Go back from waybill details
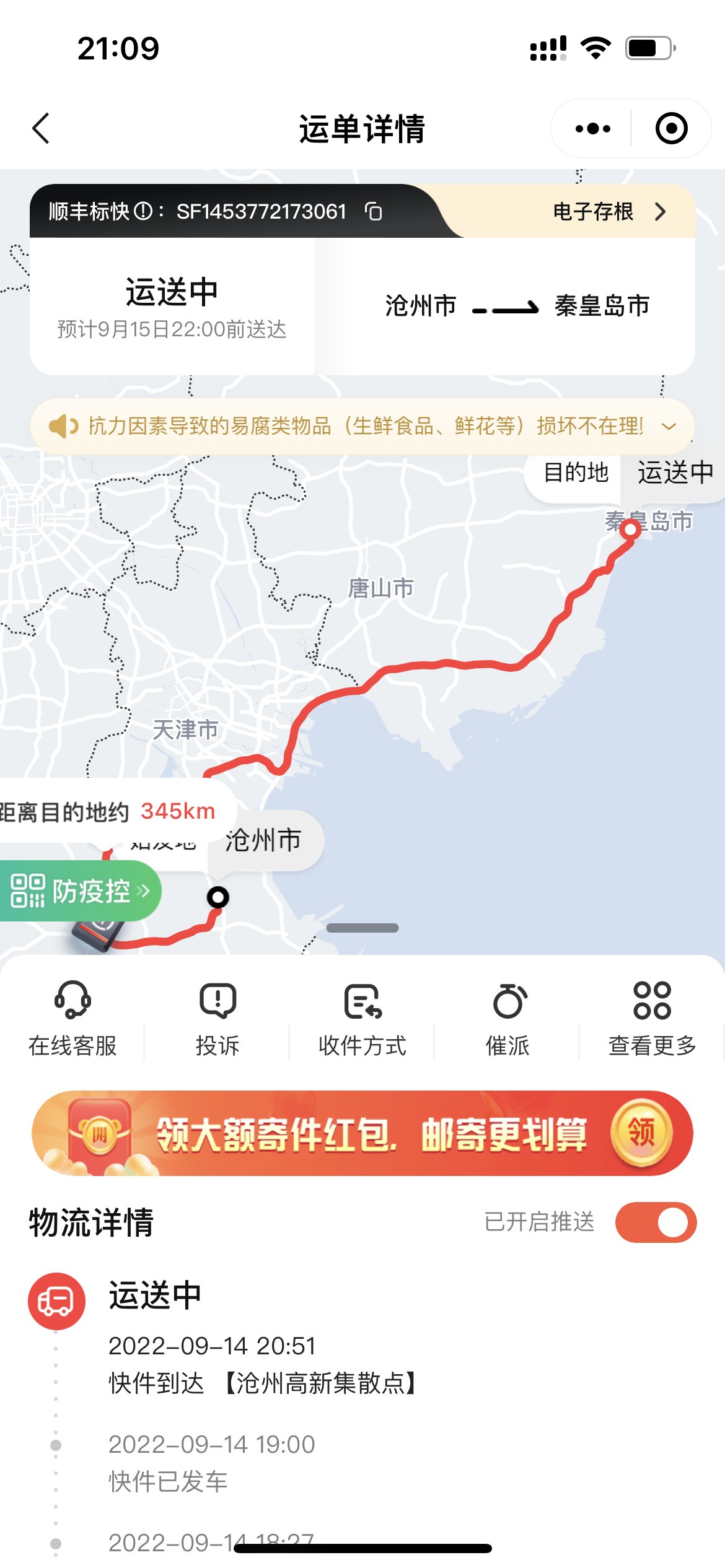This screenshot has height=1568, width=725. (x=41, y=129)
